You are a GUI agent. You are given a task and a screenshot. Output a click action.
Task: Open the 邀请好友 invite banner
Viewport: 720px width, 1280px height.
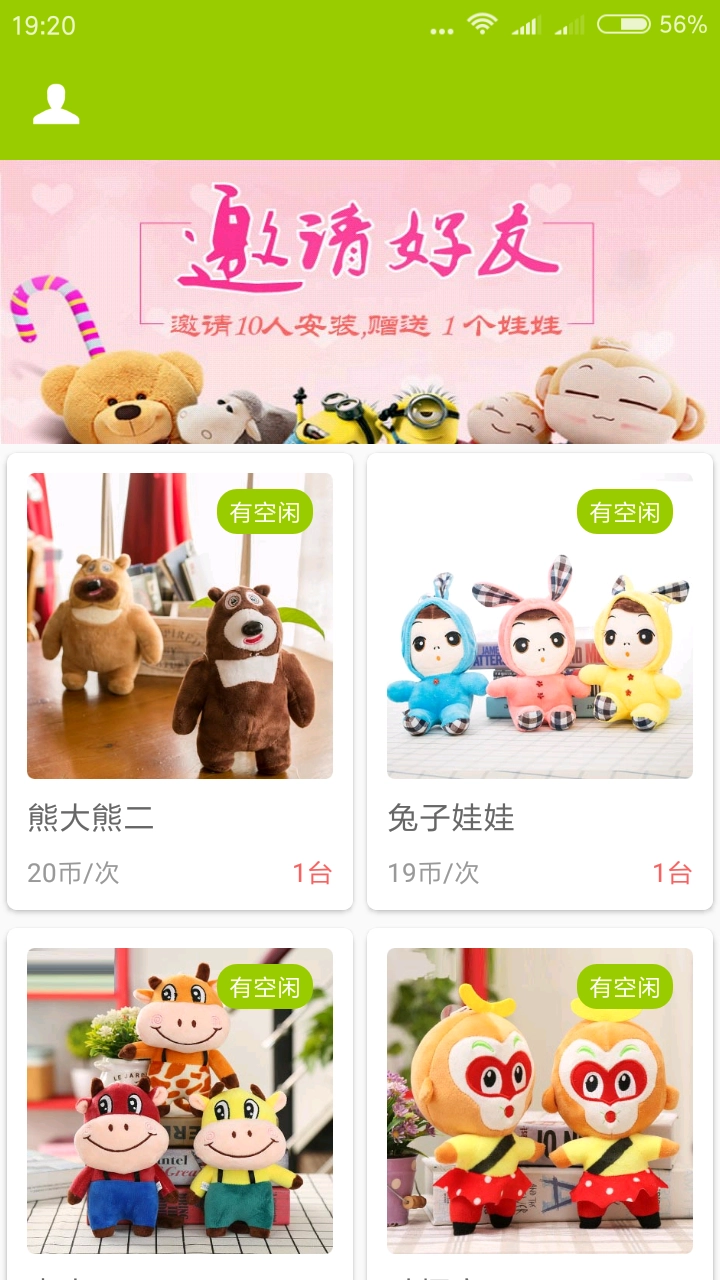coord(360,302)
